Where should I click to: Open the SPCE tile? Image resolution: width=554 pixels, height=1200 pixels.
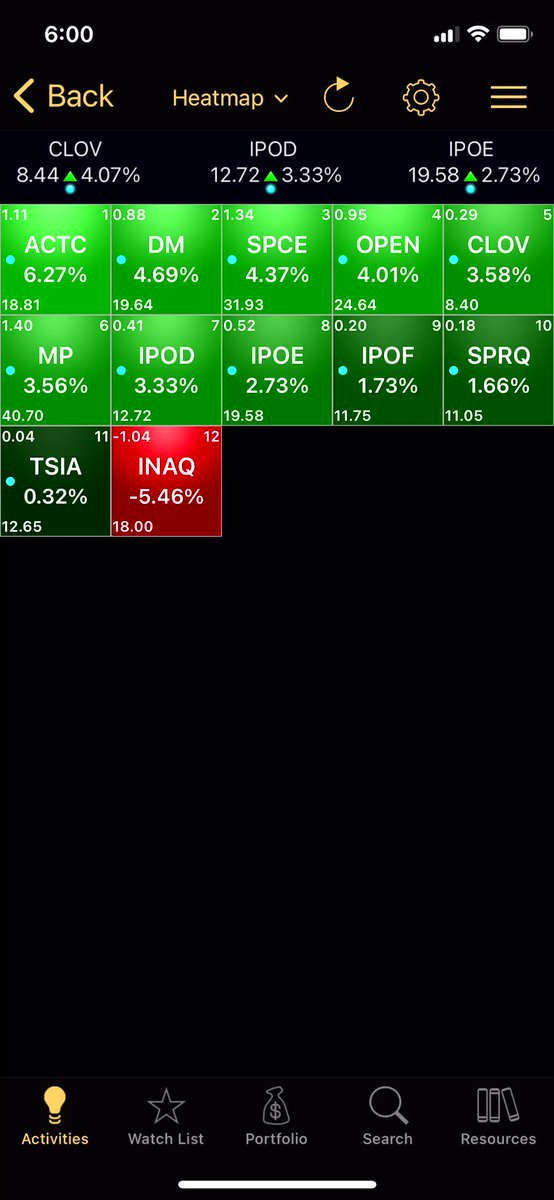[277, 260]
